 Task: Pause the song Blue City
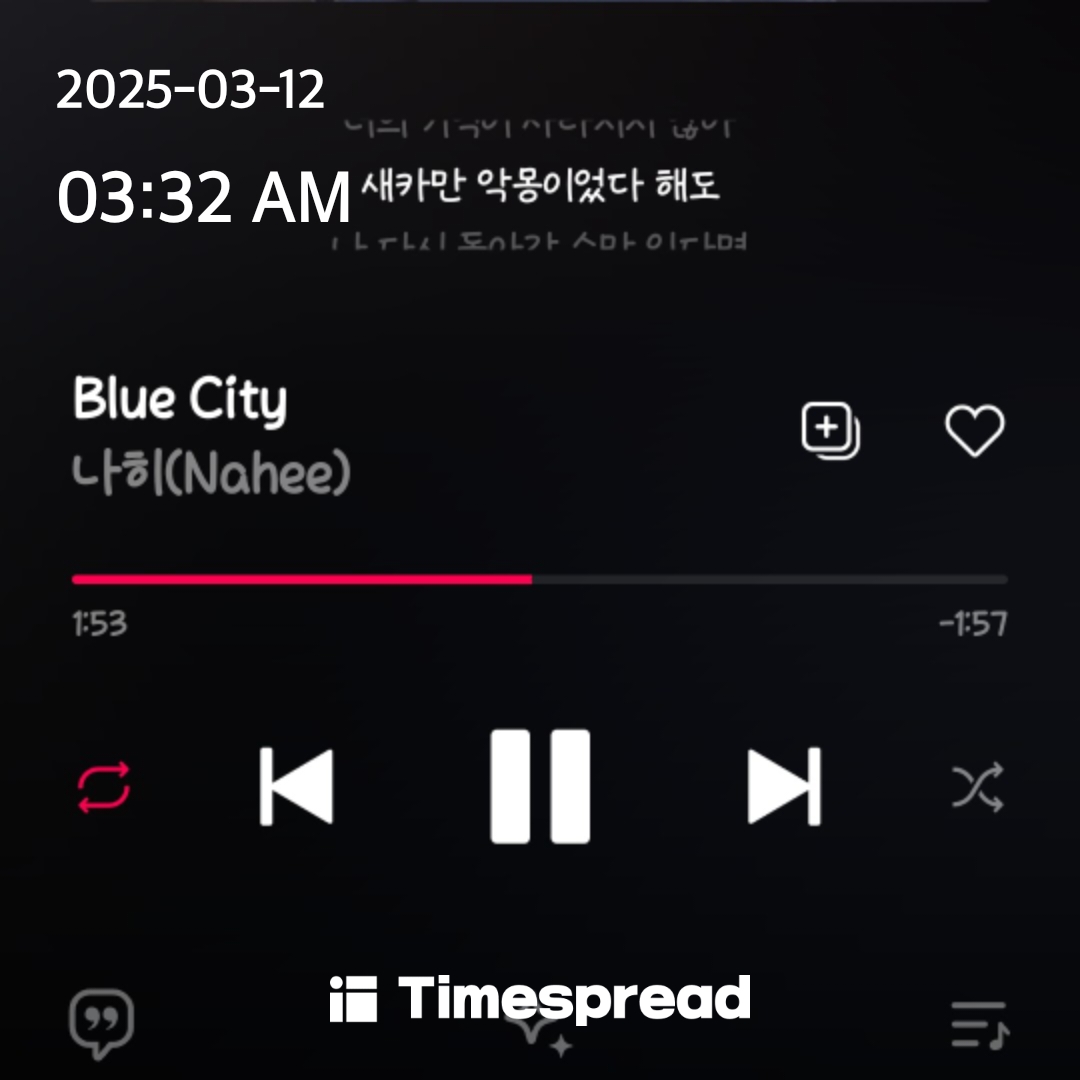(540, 786)
